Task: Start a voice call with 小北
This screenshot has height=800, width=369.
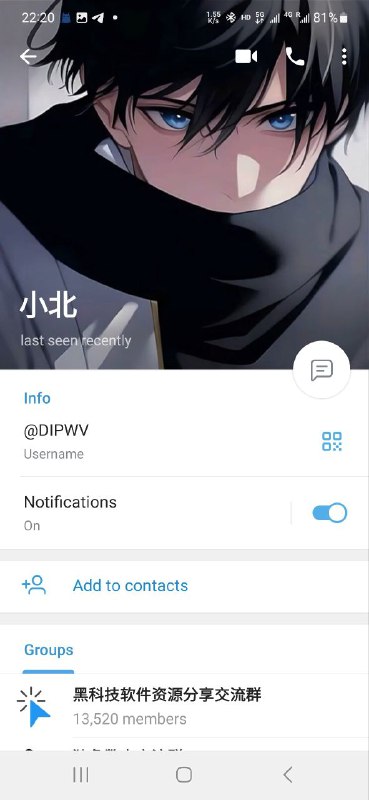Action: [295, 57]
